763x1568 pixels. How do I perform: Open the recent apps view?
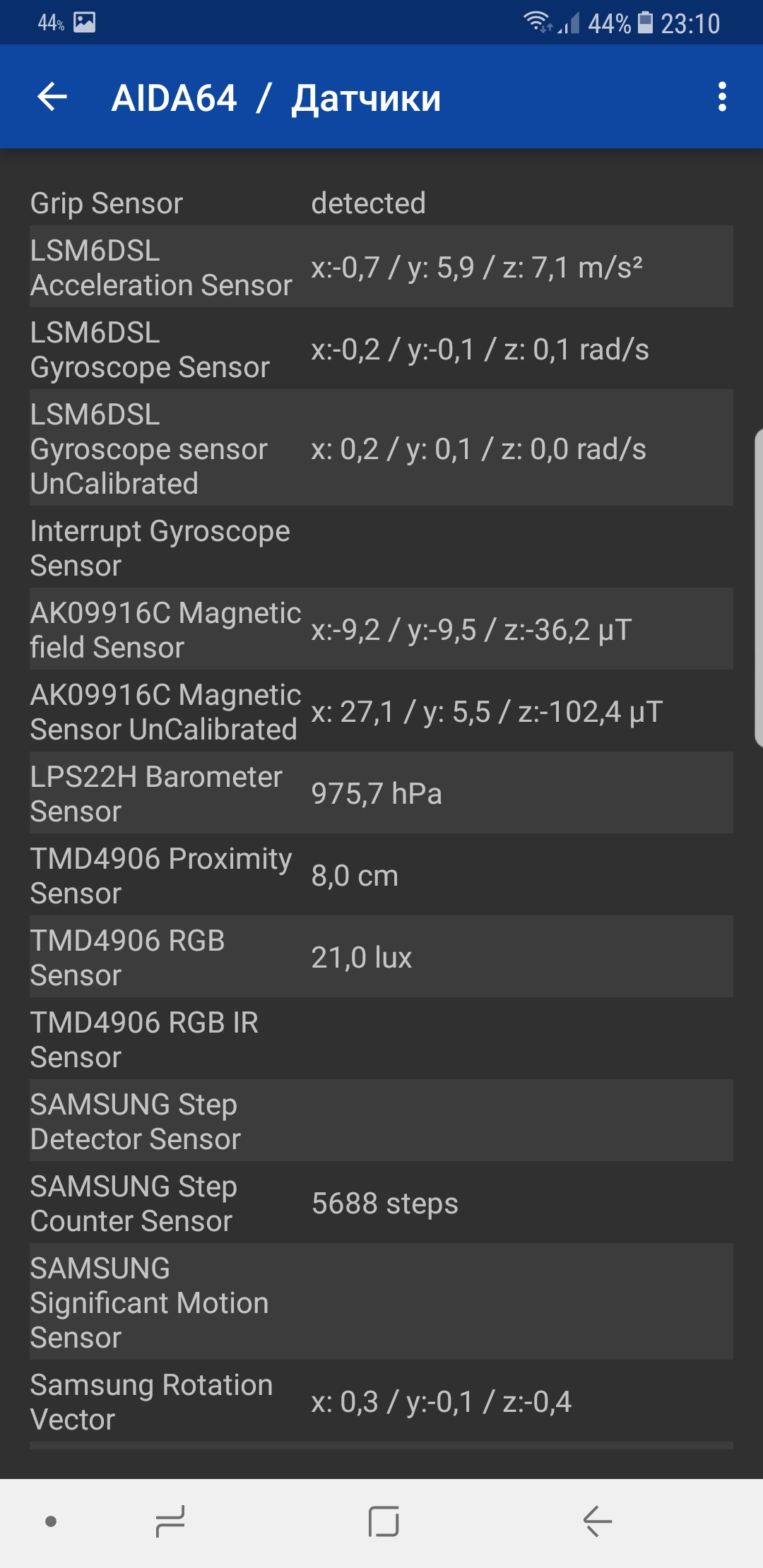tap(170, 1521)
